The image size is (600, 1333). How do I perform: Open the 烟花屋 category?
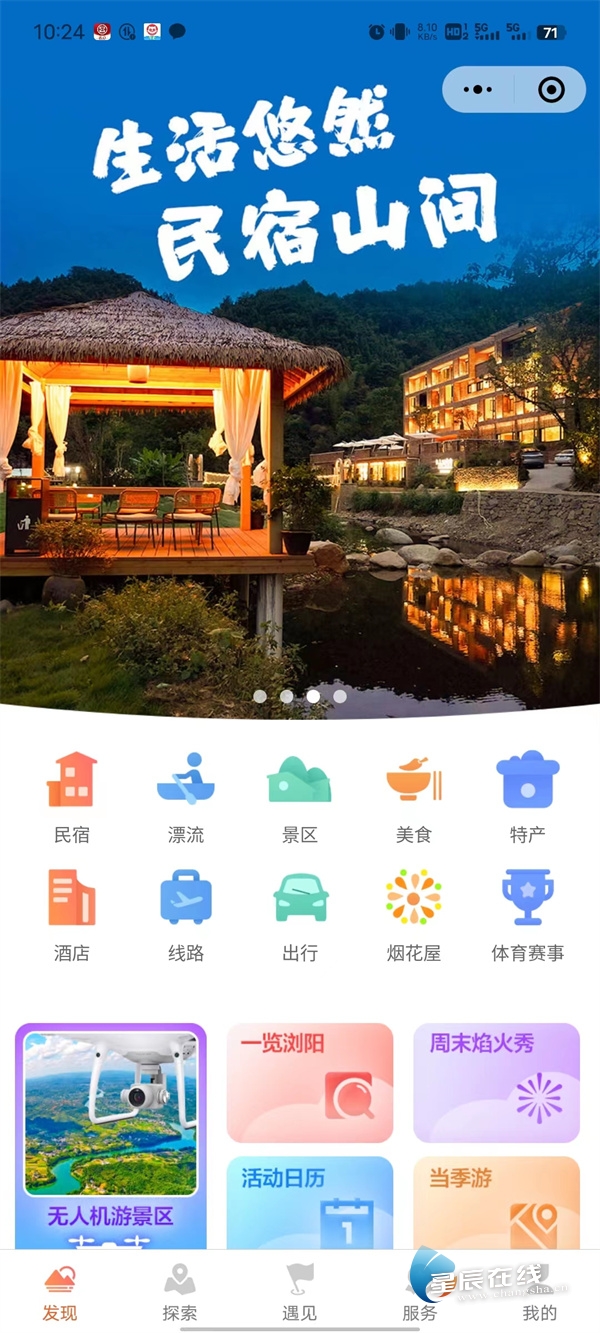pos(413,915)
